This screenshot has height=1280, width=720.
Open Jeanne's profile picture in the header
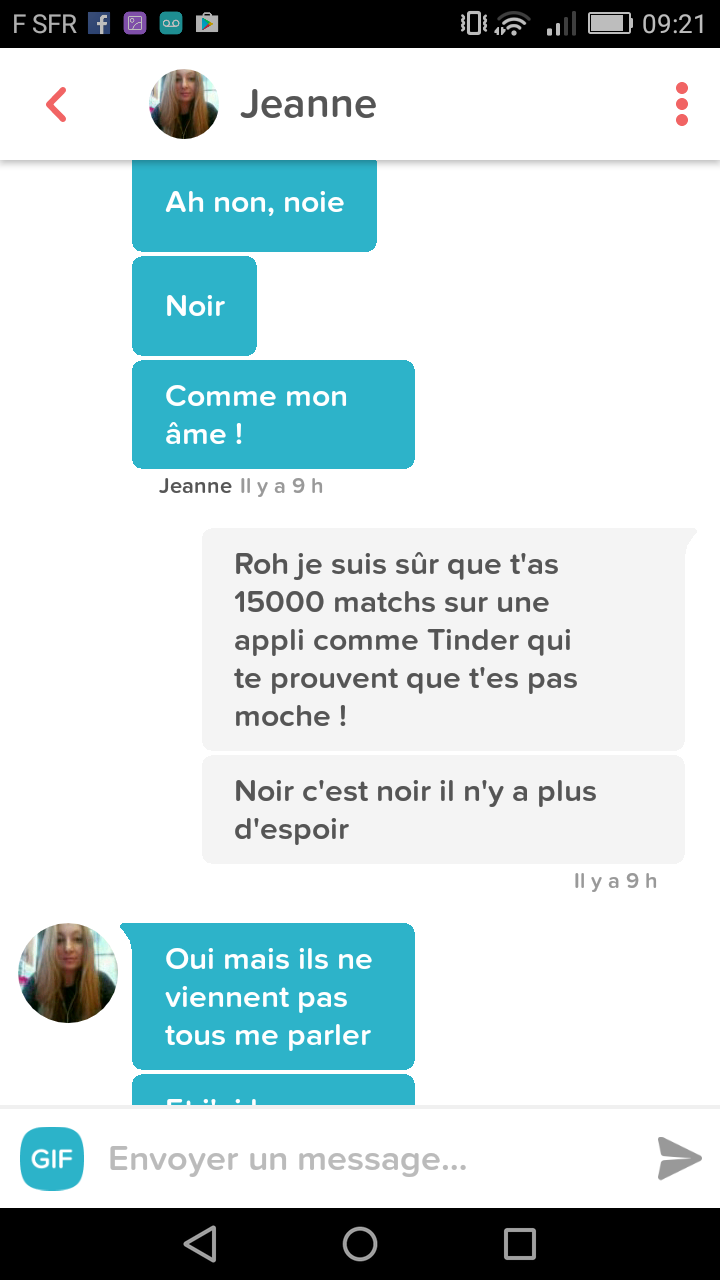(x=184, y=104)
